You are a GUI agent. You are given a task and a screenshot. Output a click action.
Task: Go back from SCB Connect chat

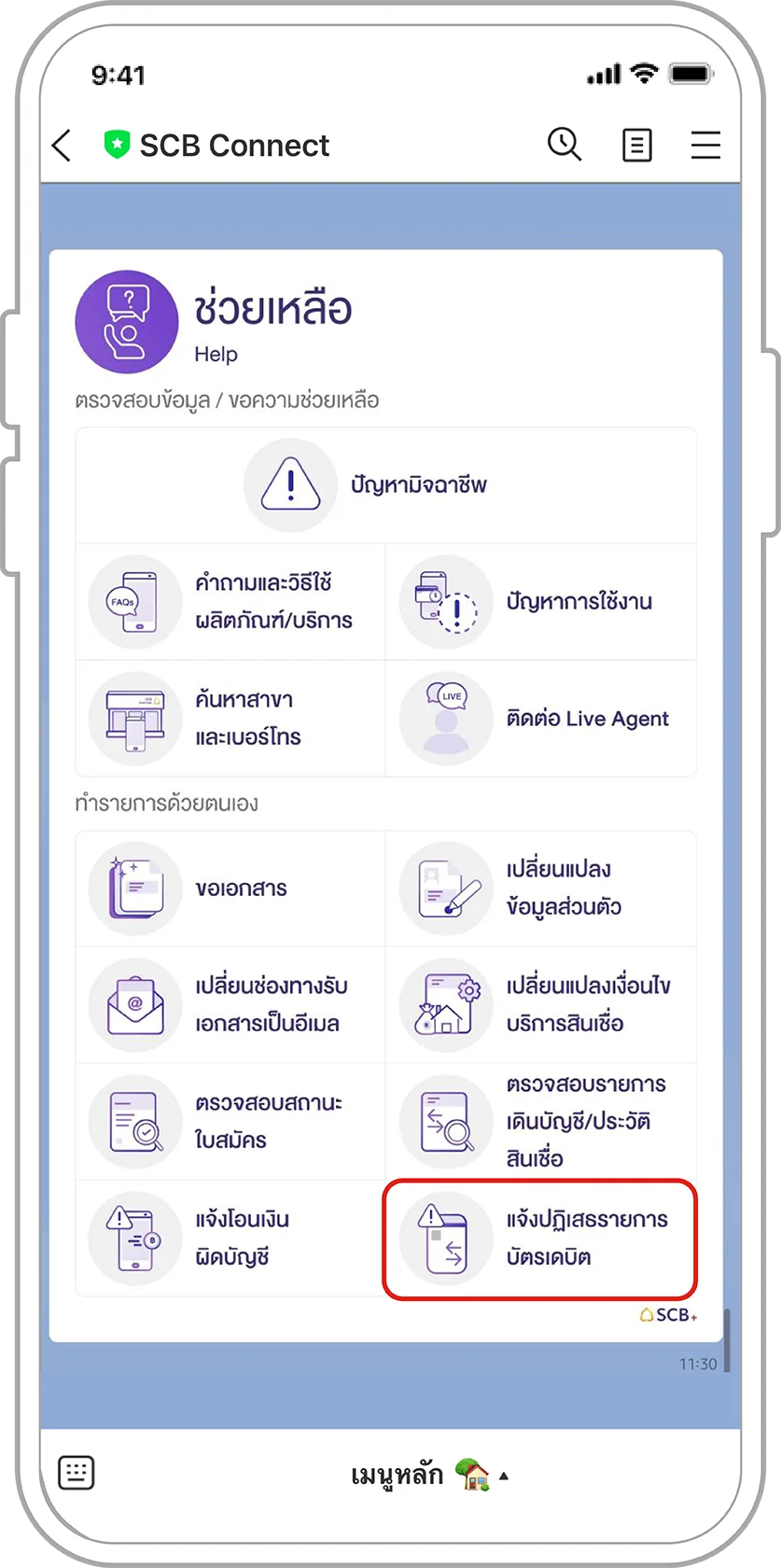(x=62, y=146)
